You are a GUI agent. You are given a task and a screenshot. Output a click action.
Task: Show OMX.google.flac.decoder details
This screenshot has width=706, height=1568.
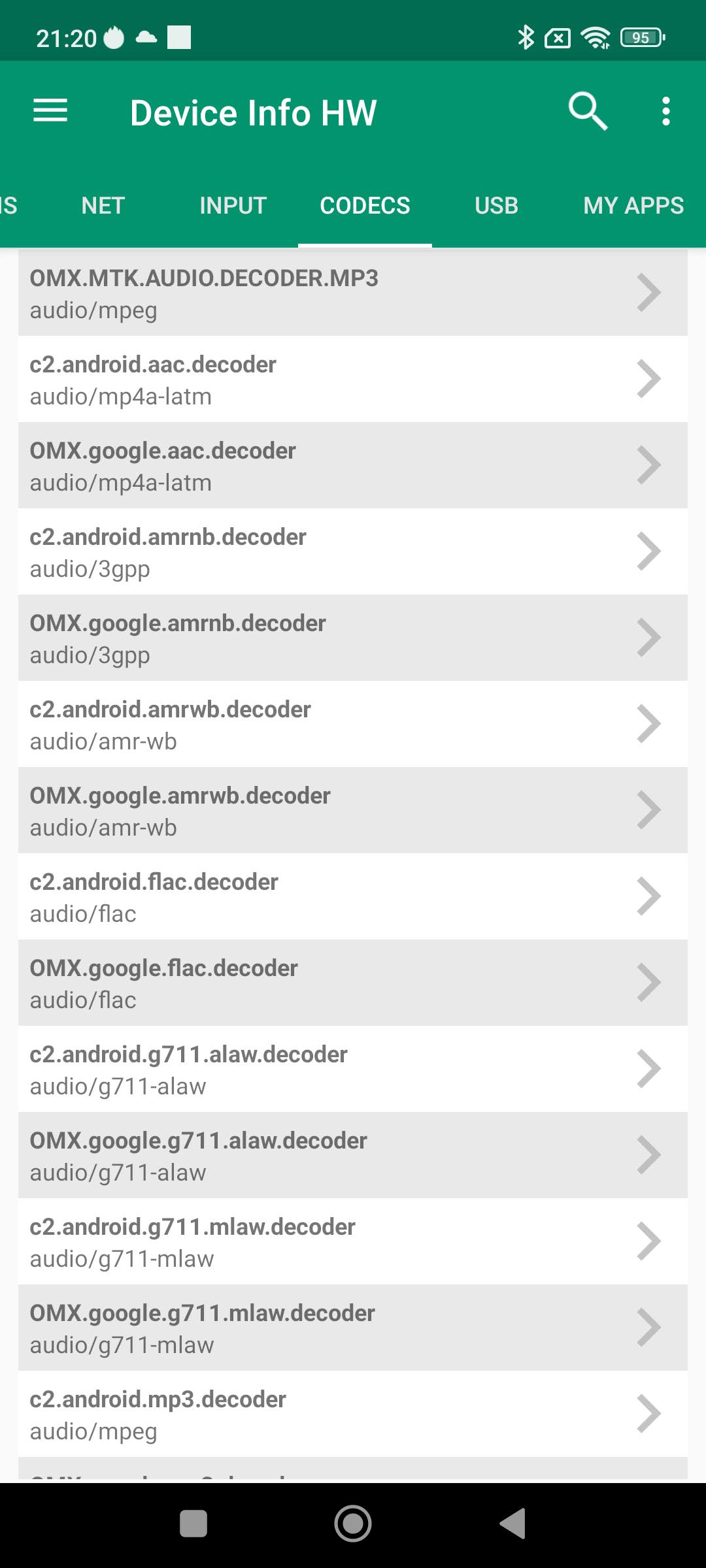pos(353,983)
